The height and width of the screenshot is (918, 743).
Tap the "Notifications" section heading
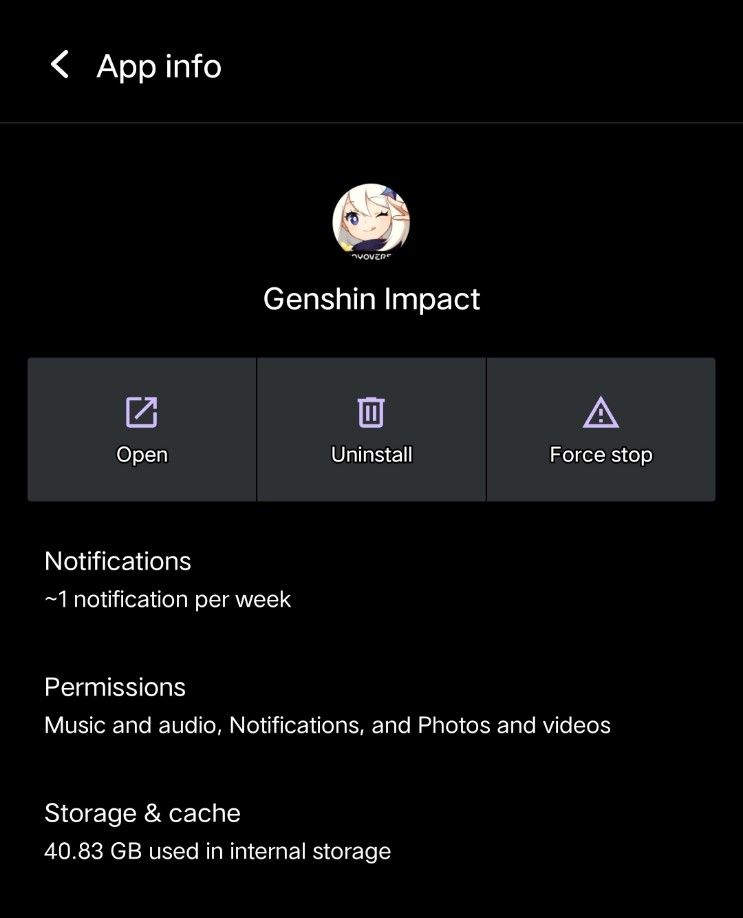(x=117, y=561)
